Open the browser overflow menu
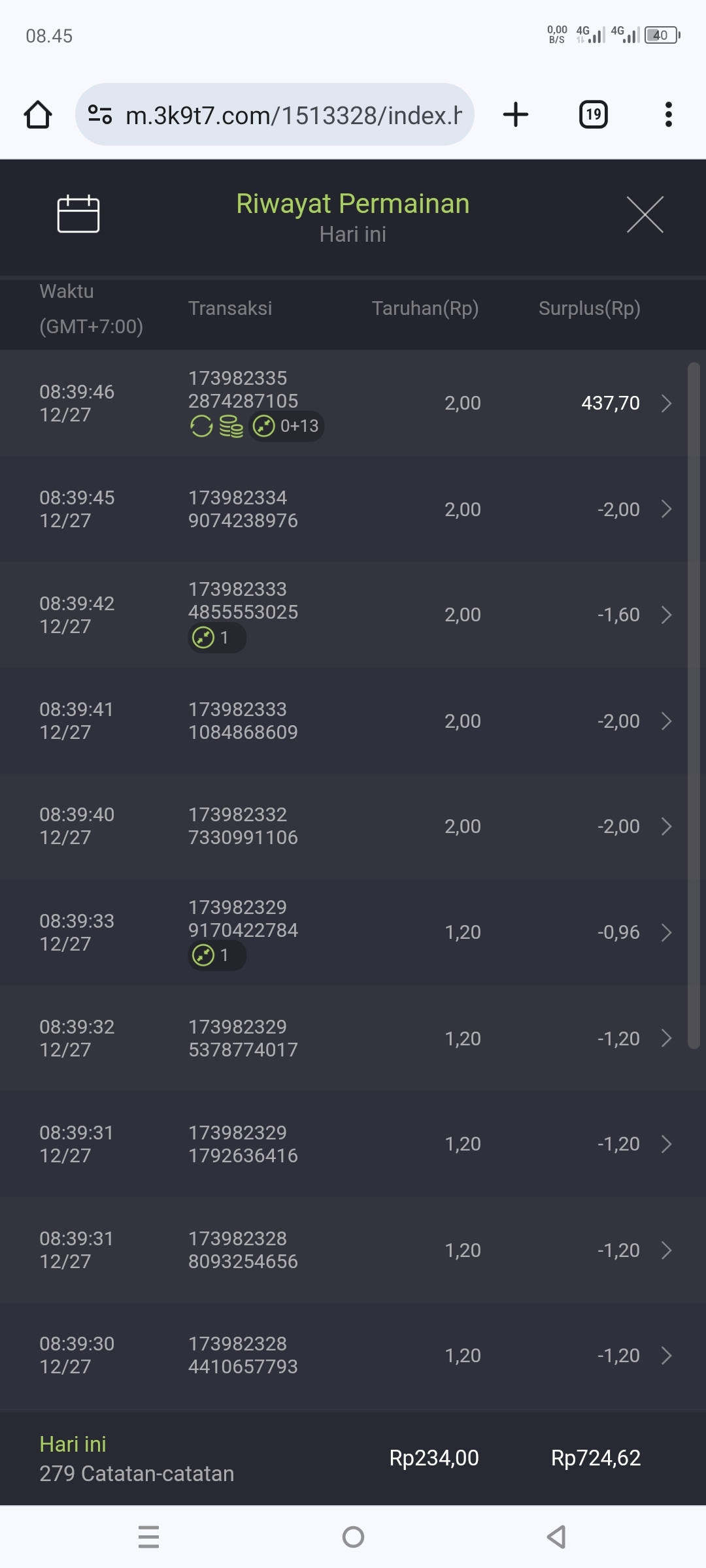This screenshot has height=1568, width=706. 668,115
